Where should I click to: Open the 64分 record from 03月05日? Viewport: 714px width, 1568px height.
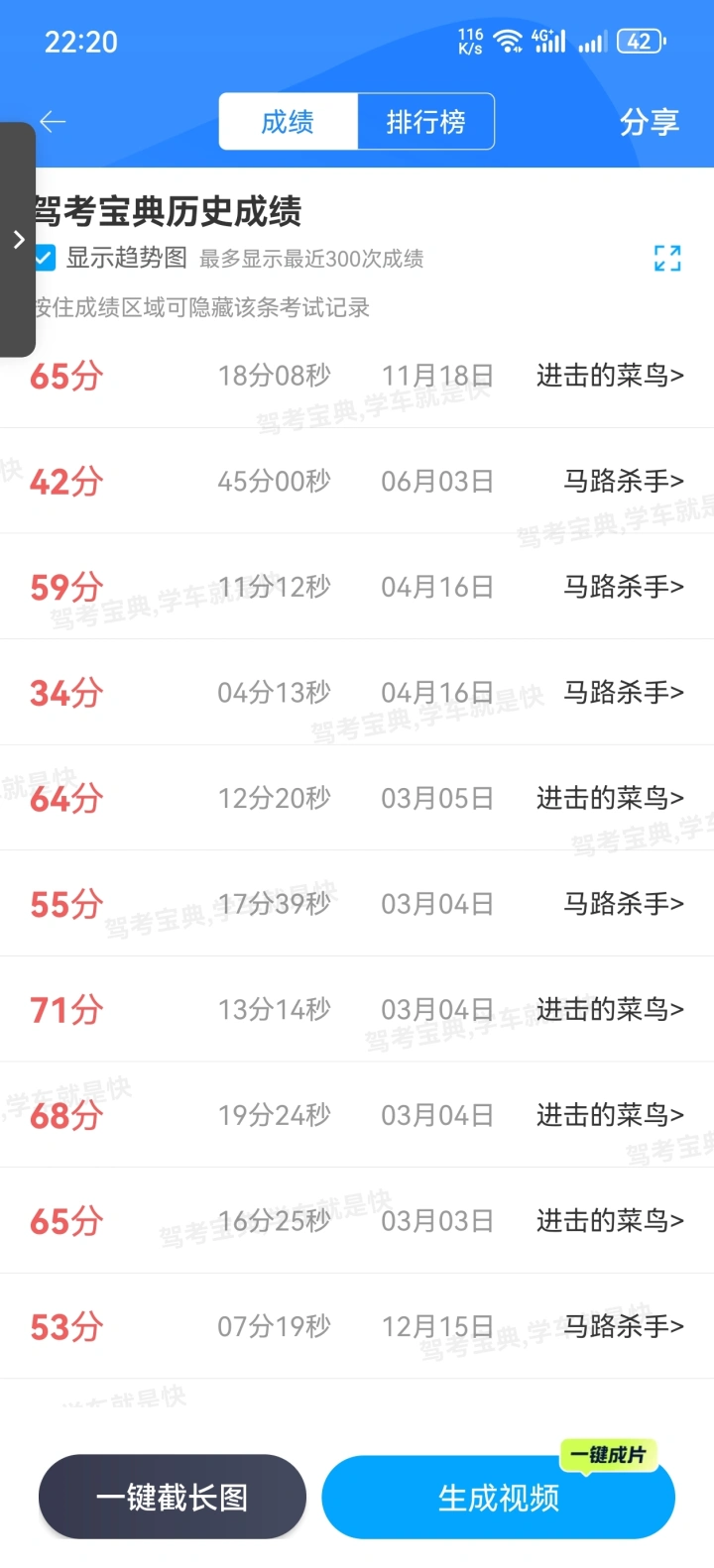tap(357, 798)
